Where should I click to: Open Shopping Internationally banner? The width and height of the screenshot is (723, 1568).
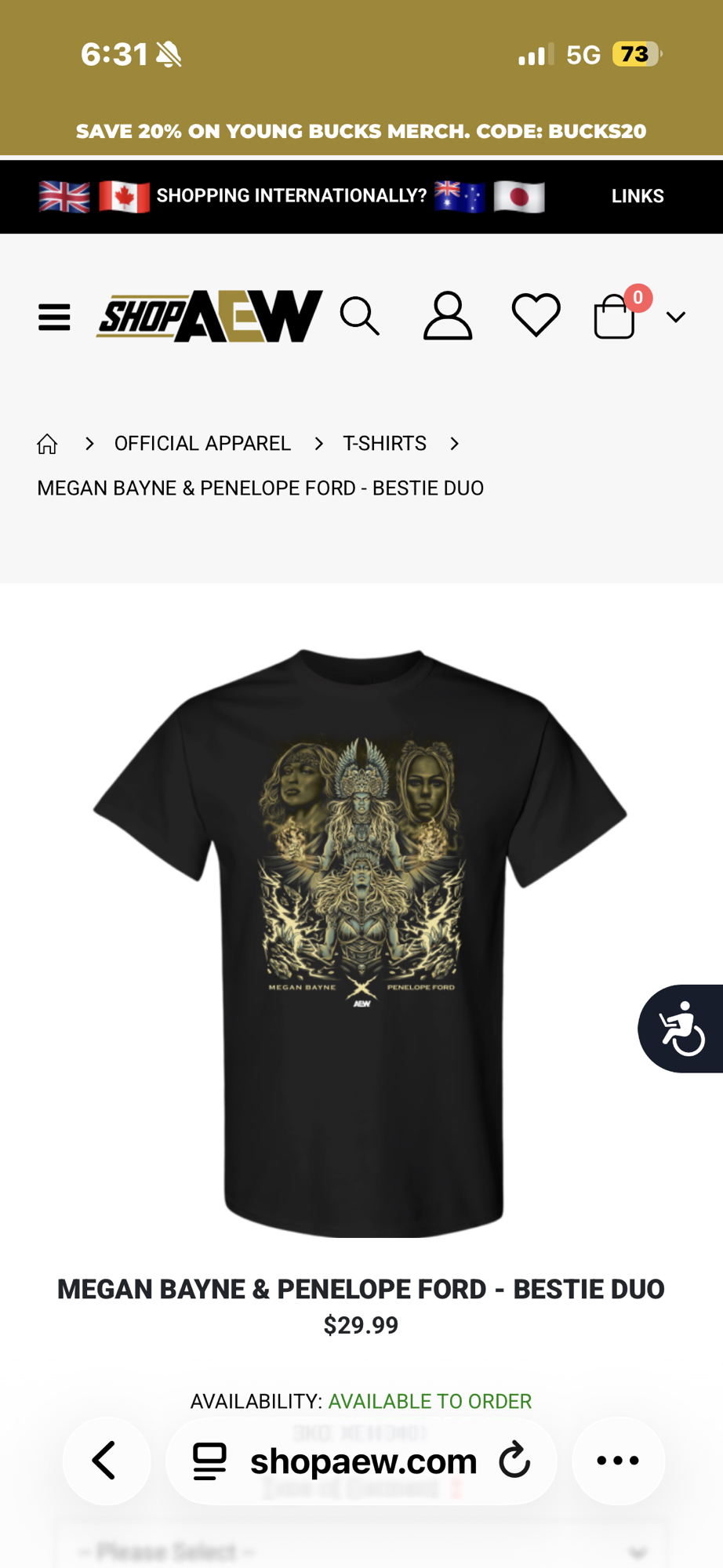tap(292, 196)
